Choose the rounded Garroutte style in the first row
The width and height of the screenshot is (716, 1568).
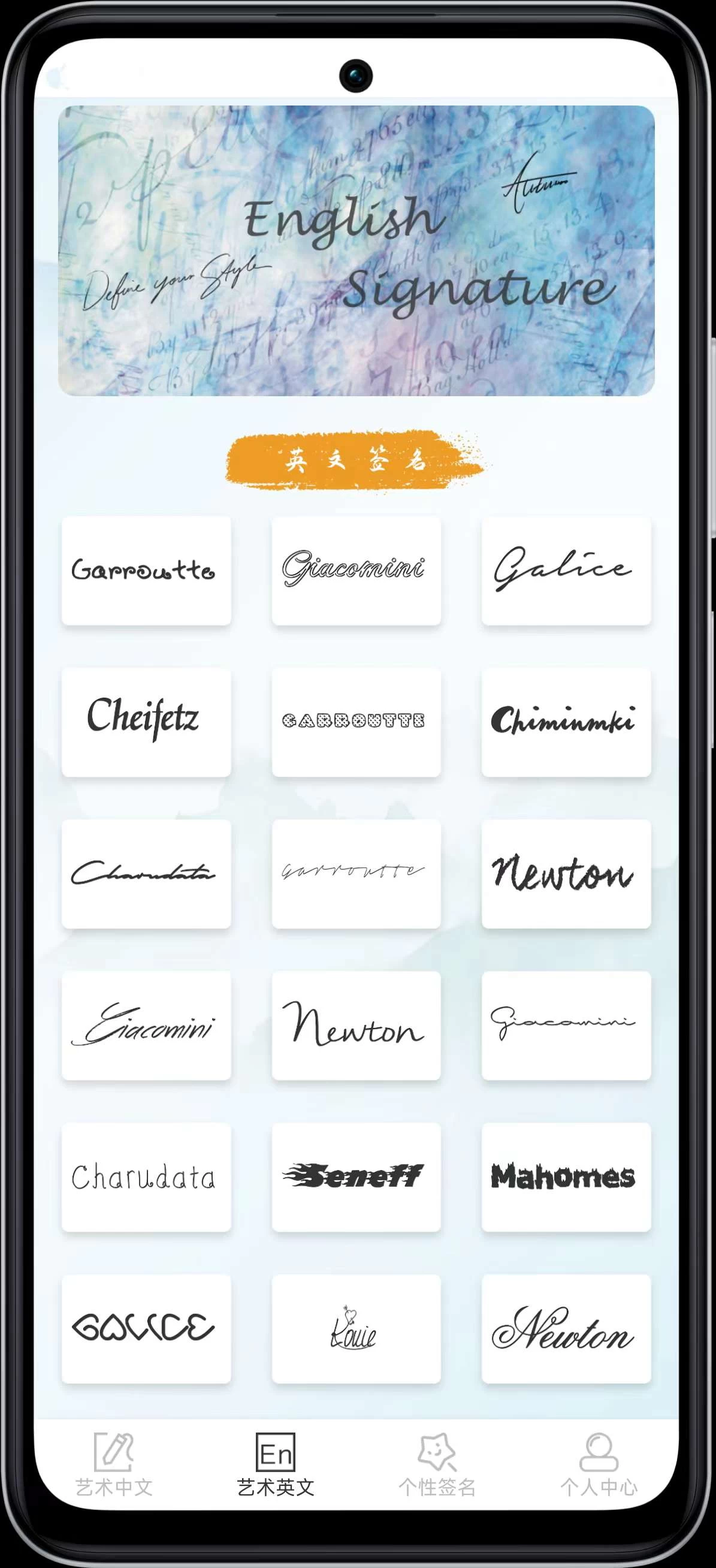point(146,571)
